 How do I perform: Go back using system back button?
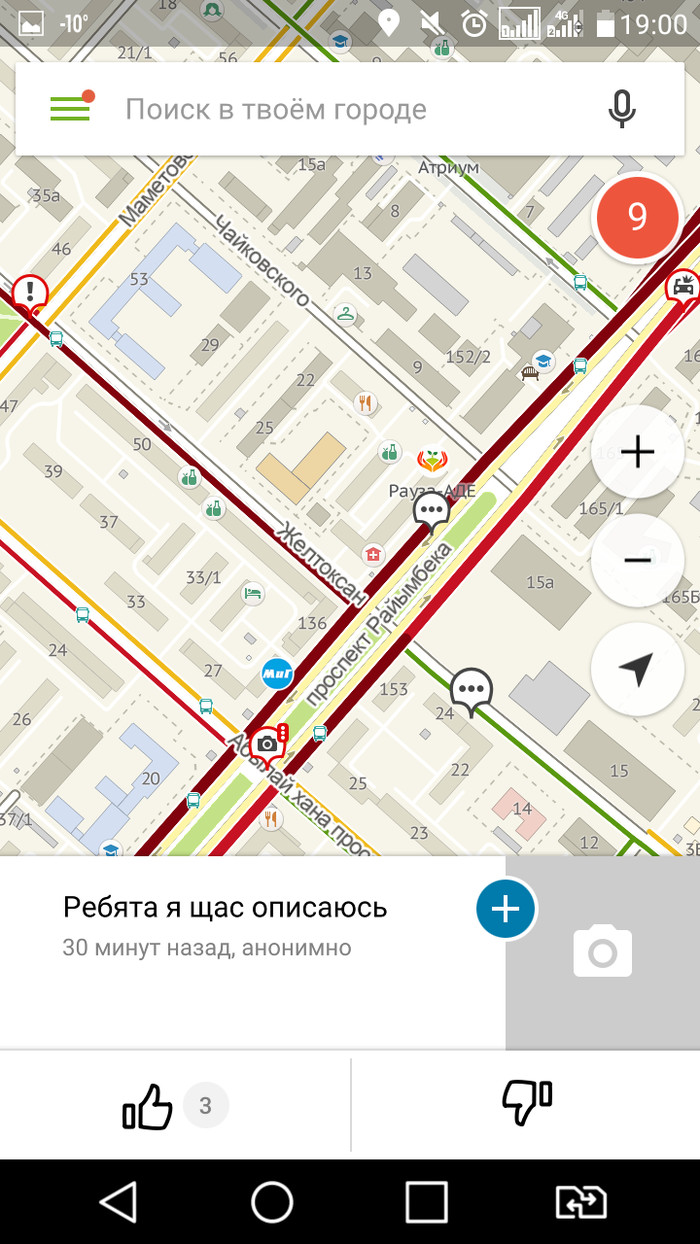[x=119, y=1201]
